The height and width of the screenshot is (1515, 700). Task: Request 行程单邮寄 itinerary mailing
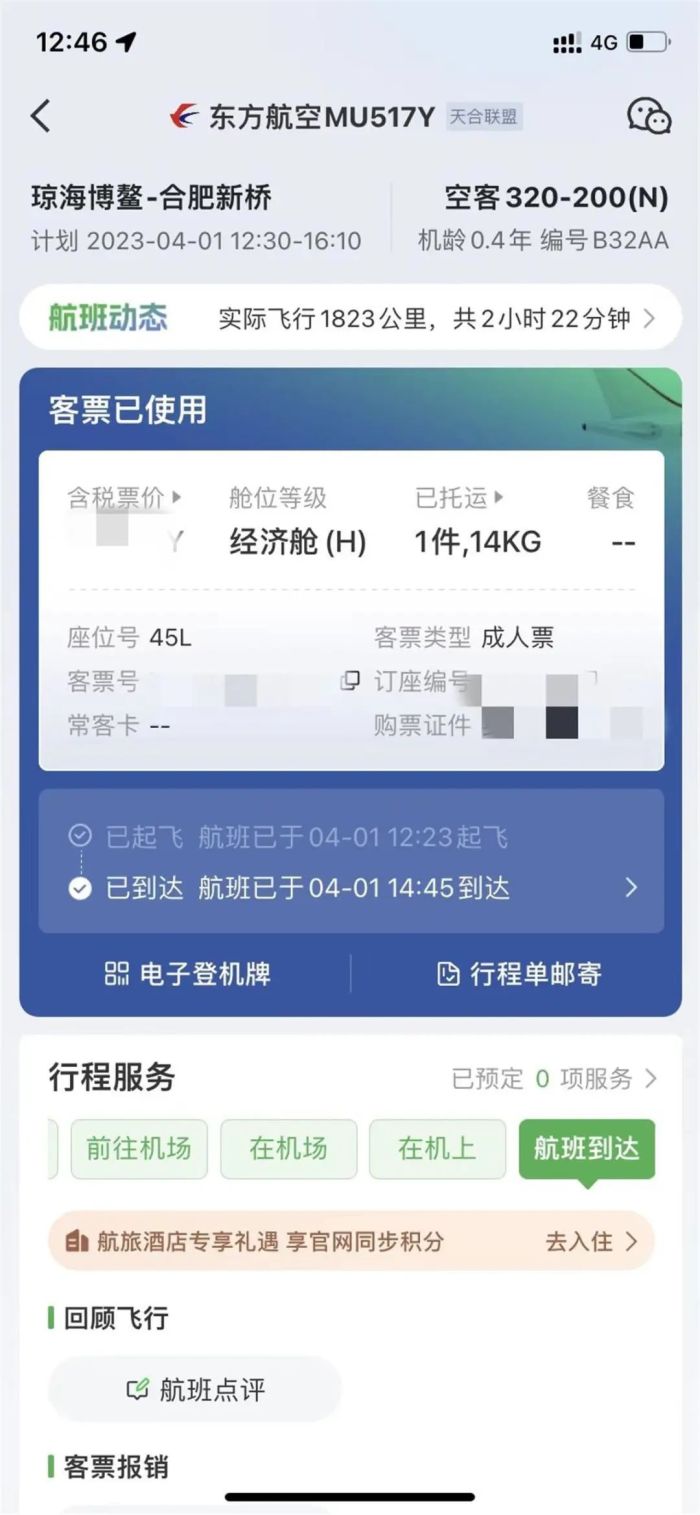pyautogui.click(x=519, y=974)
